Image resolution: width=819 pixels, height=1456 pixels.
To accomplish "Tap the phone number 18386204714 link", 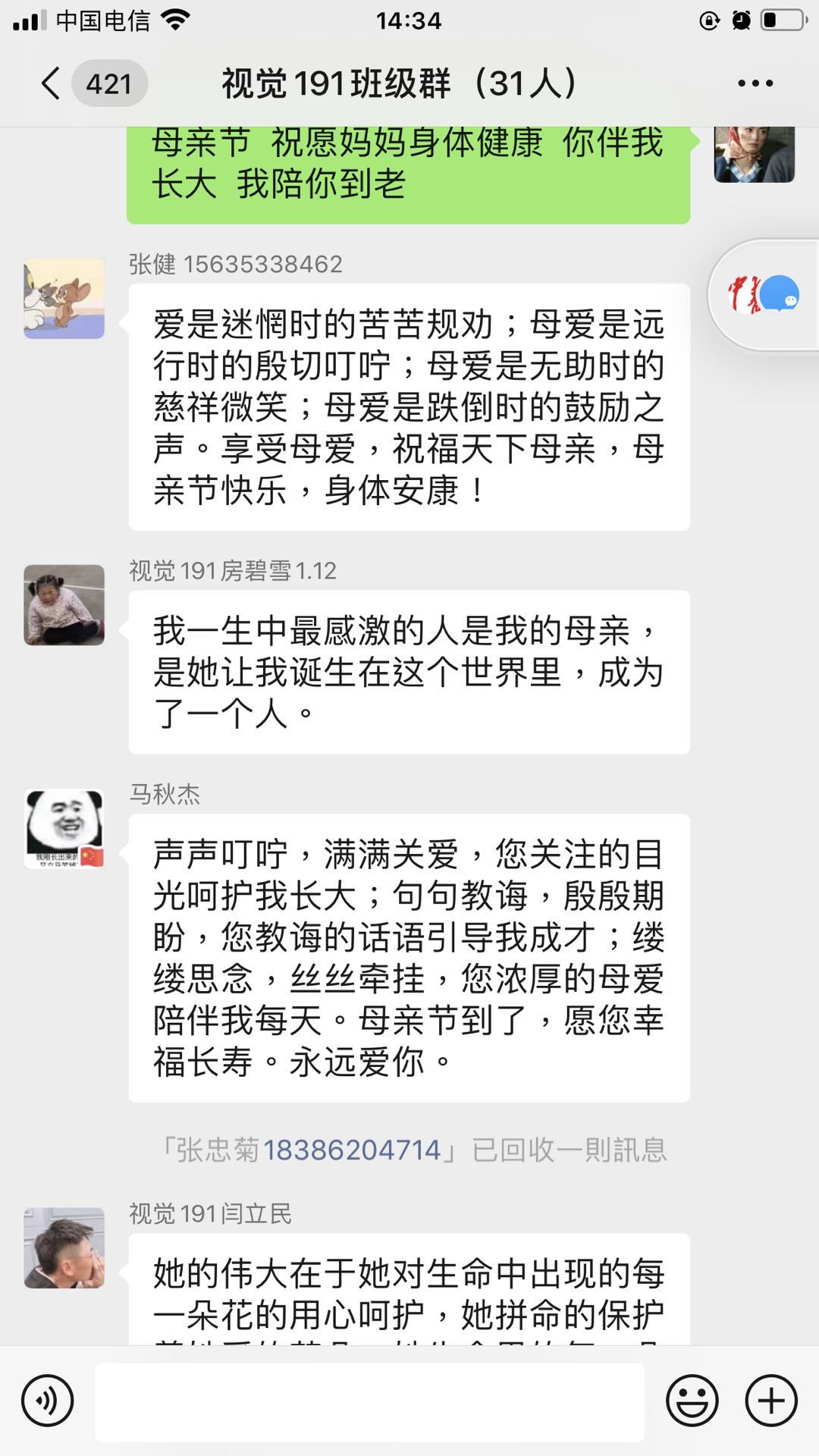I will (x=352, y=1150).
